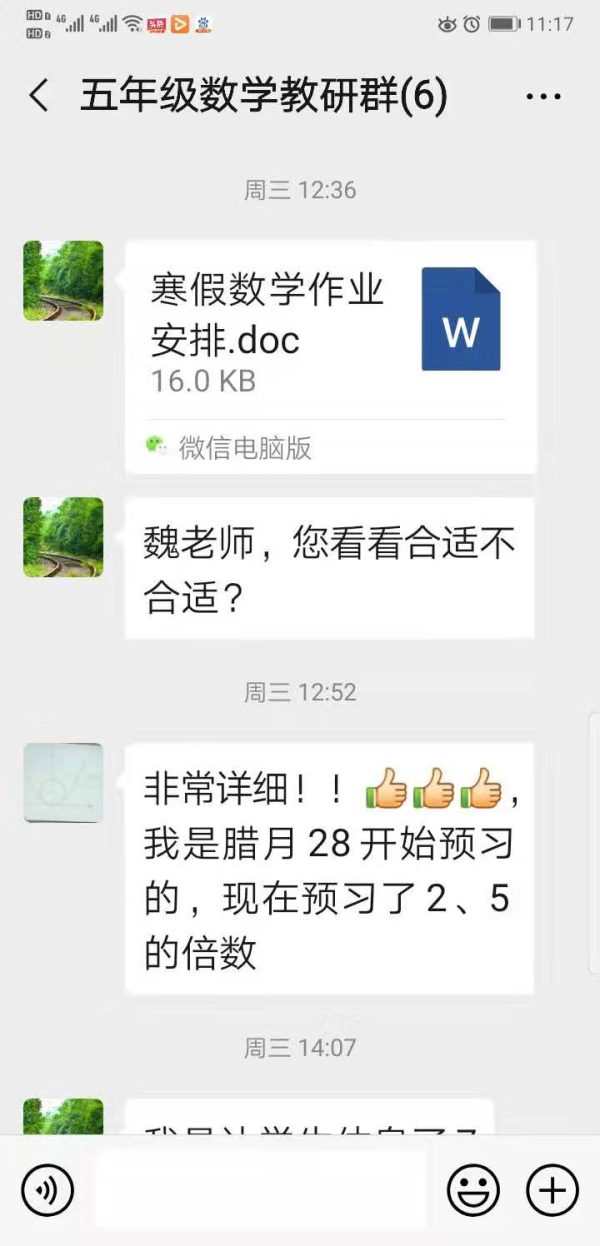The image size is (600, 1246).
Task: Open the white avatar of 非常详细 message
Action: [x=63, y=782]
